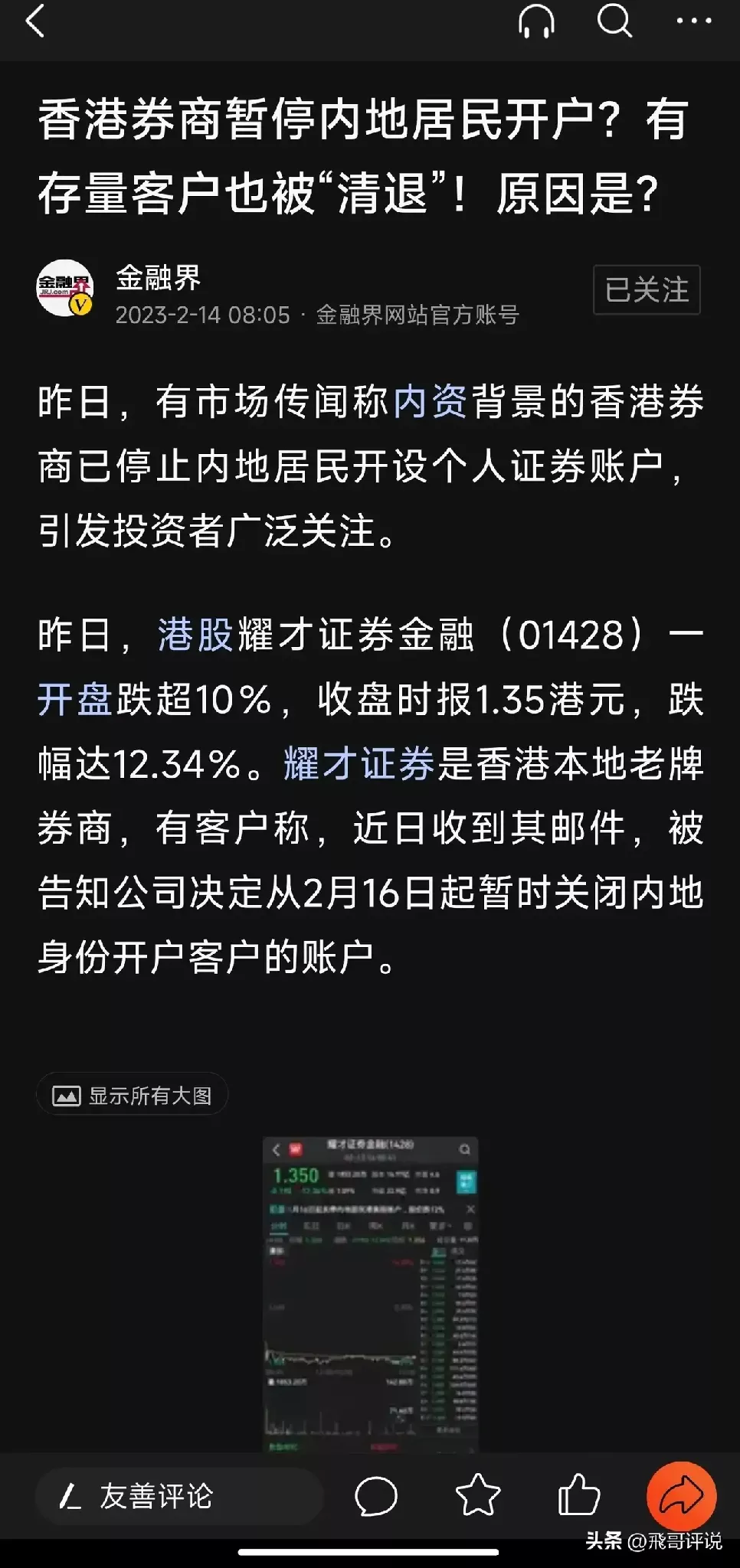Like the article with thumbs-up
This screenshot has height=1568, width=740.
tap(578, 1496)
